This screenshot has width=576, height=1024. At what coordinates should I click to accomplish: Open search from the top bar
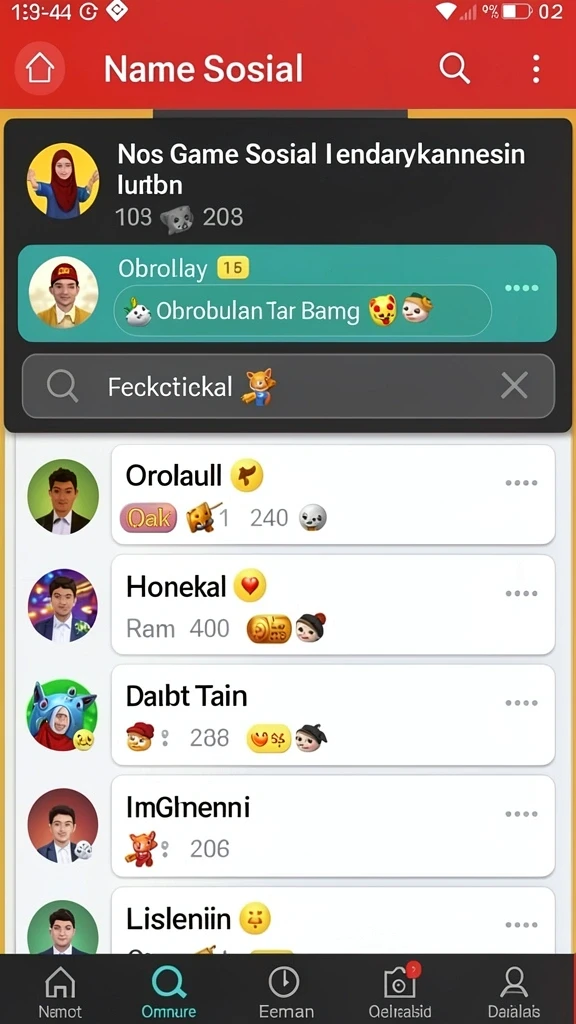[x=454, y=68]
